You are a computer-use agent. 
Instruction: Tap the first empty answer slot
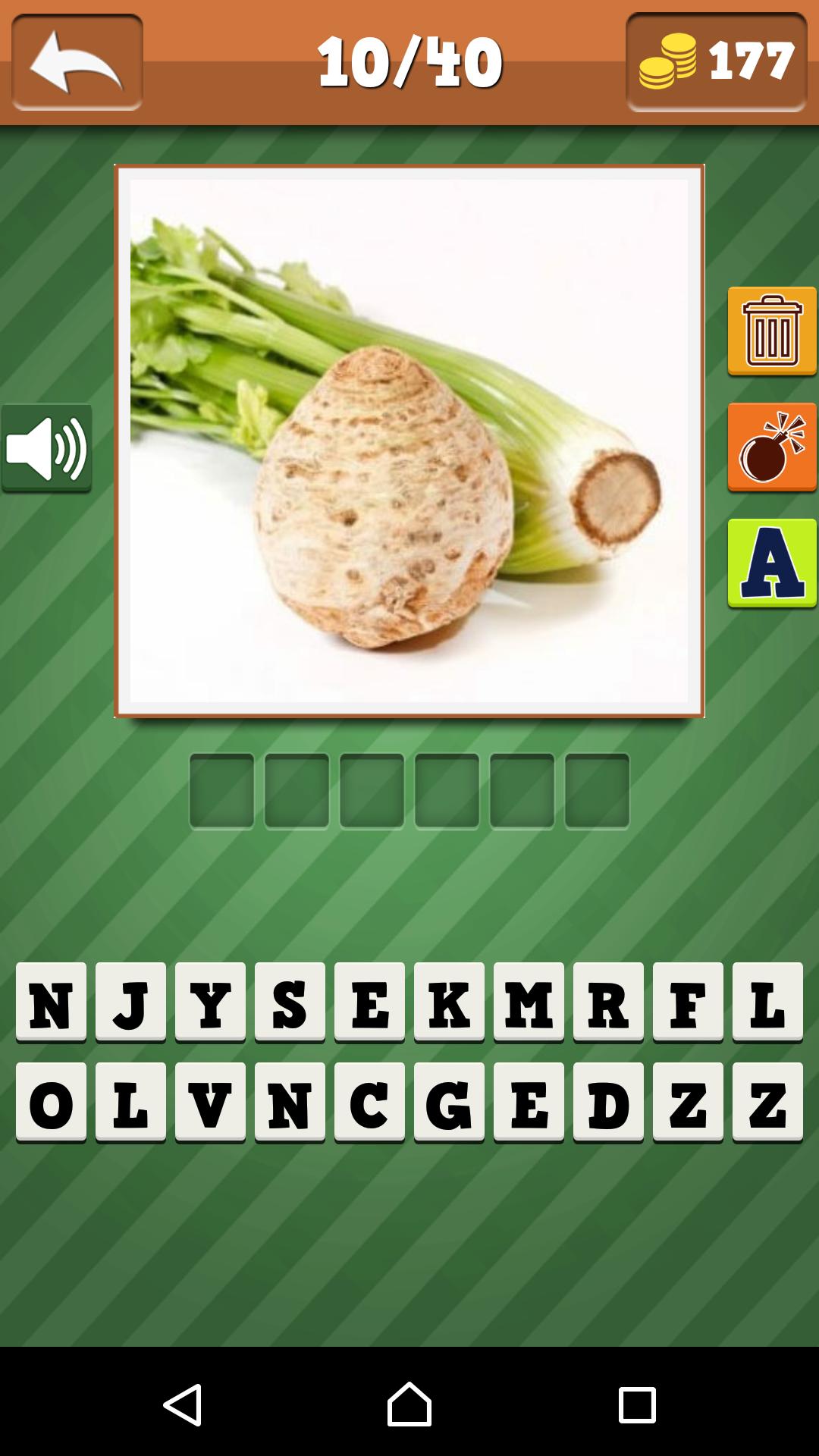pos(221,791)
